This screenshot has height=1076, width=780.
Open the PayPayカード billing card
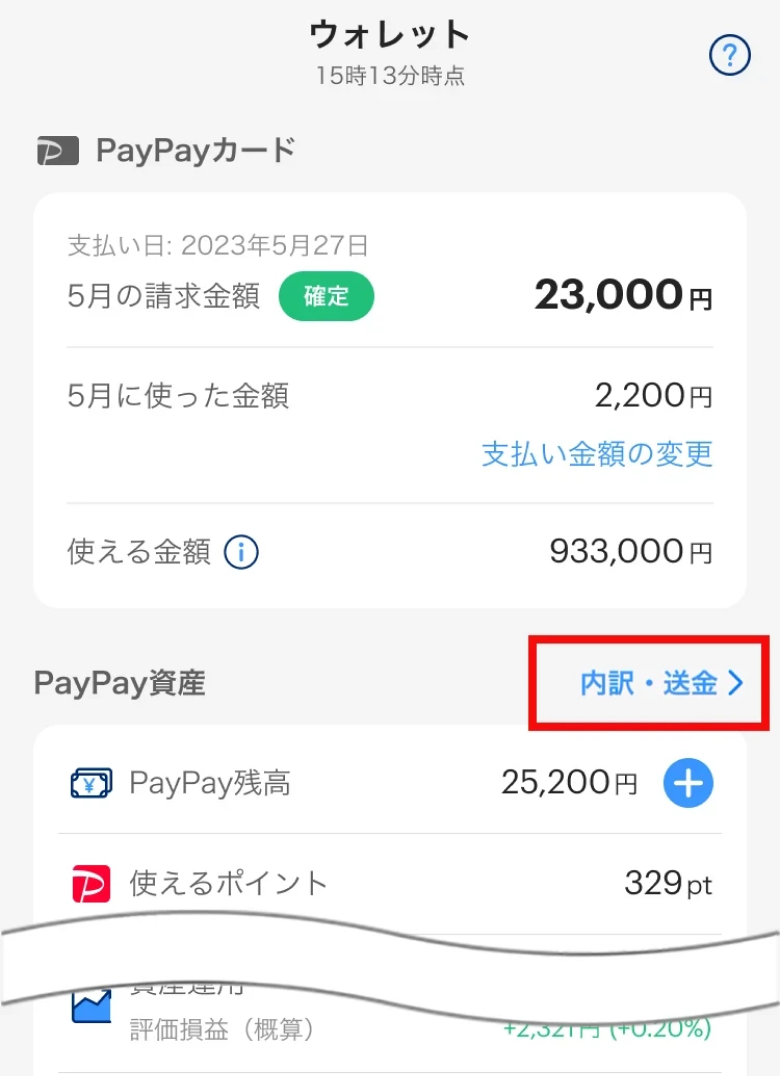point(390,295)
